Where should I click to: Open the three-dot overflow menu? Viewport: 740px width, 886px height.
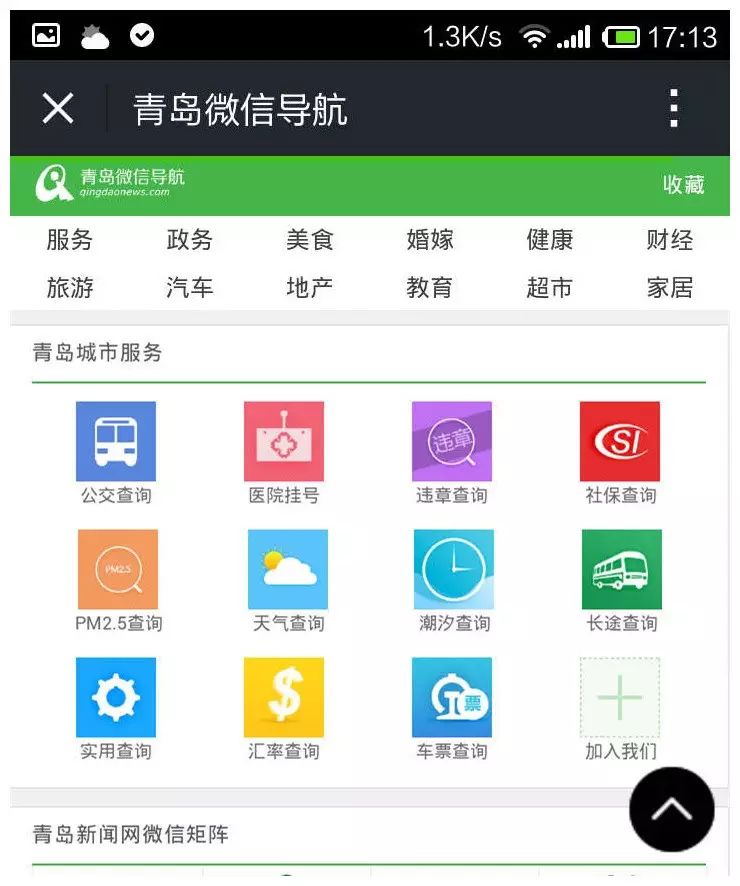674,108
